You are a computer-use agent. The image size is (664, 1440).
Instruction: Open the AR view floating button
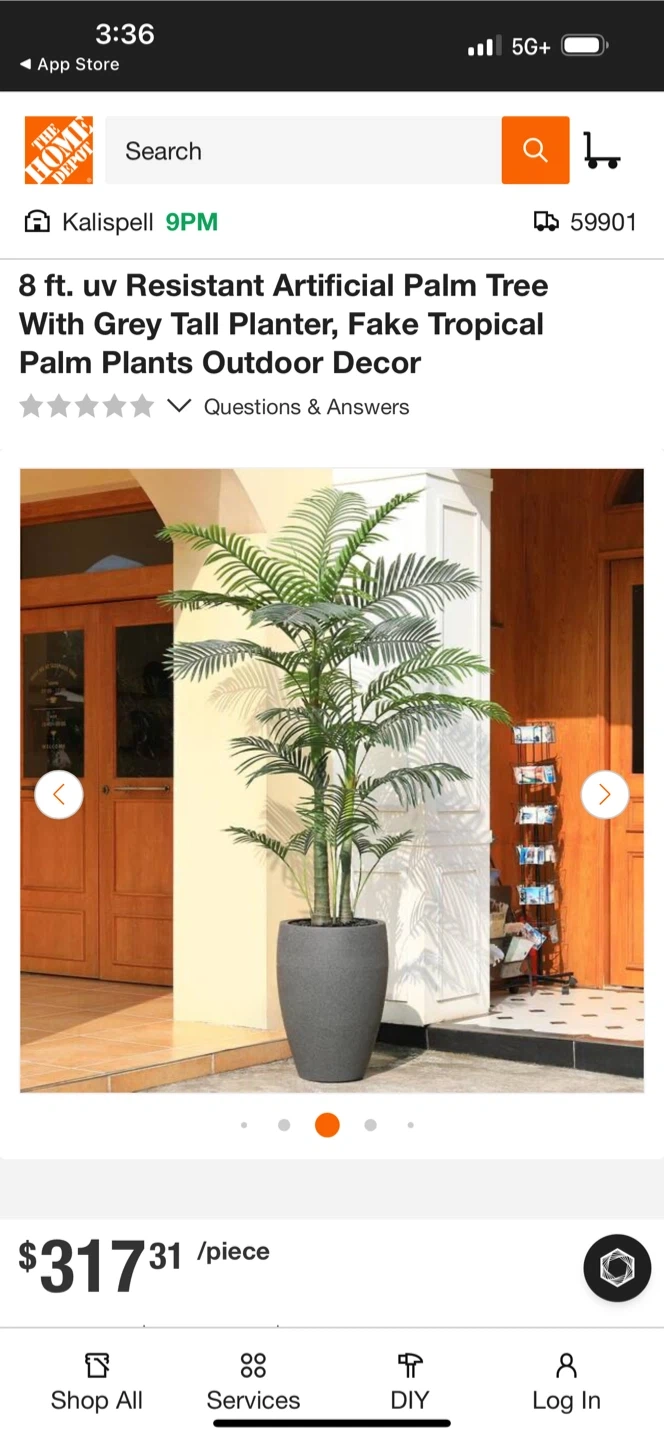point(617,1268)
